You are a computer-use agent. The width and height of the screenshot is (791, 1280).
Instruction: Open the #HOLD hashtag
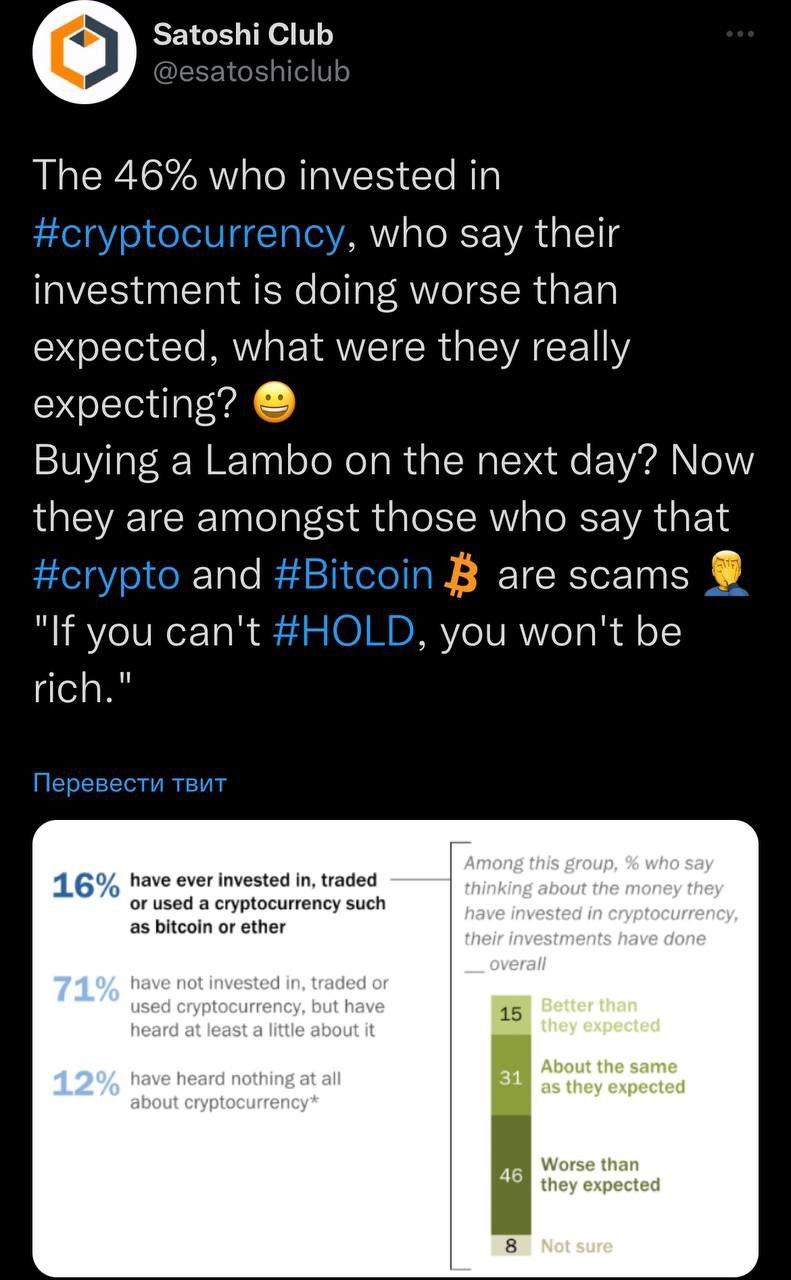(341, 633)
